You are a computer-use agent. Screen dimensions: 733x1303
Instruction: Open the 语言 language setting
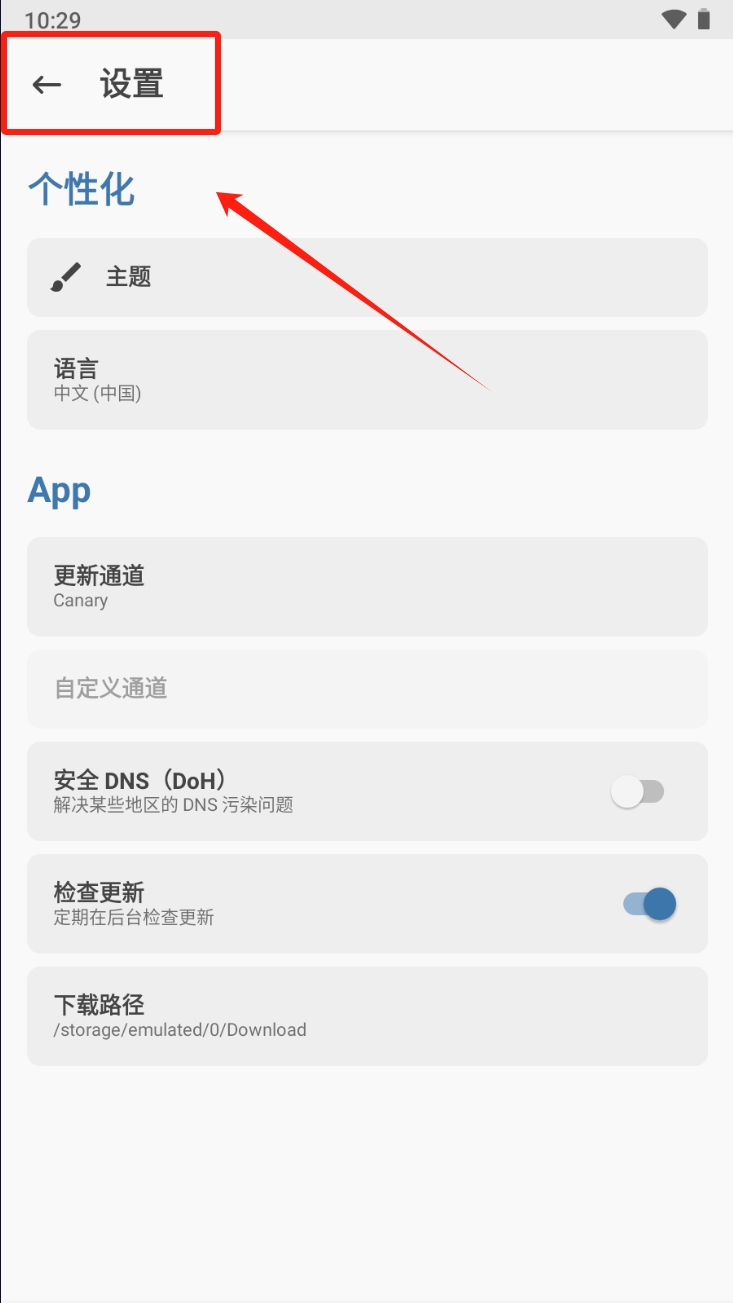pyautogui.click(x=367, y=380)
